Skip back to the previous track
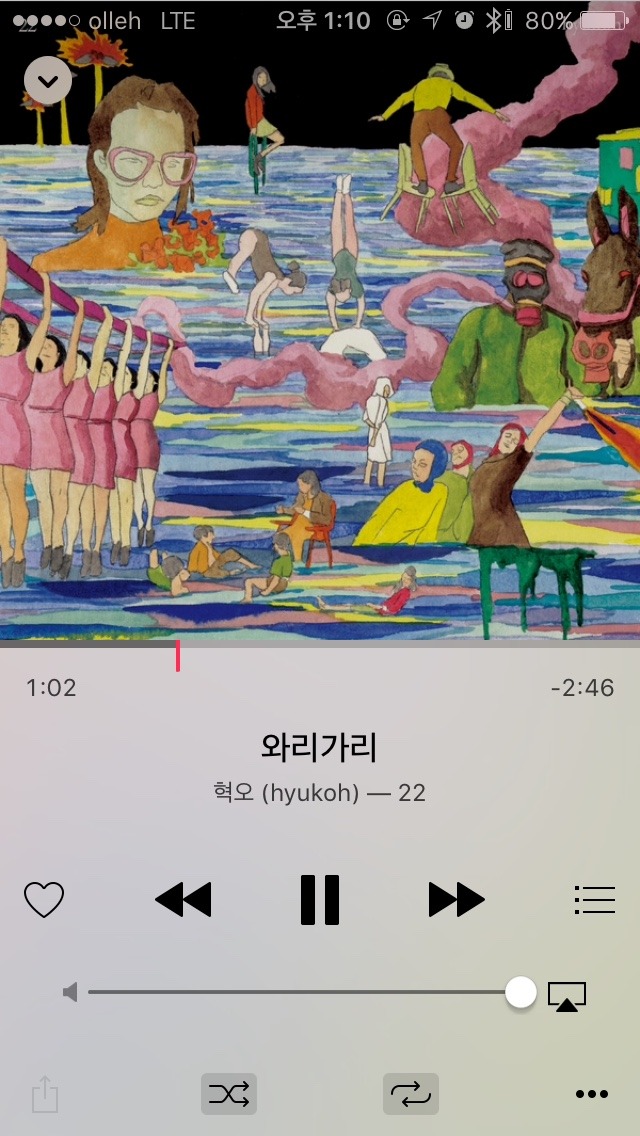640x1136 pixels. tap(184, 900)
